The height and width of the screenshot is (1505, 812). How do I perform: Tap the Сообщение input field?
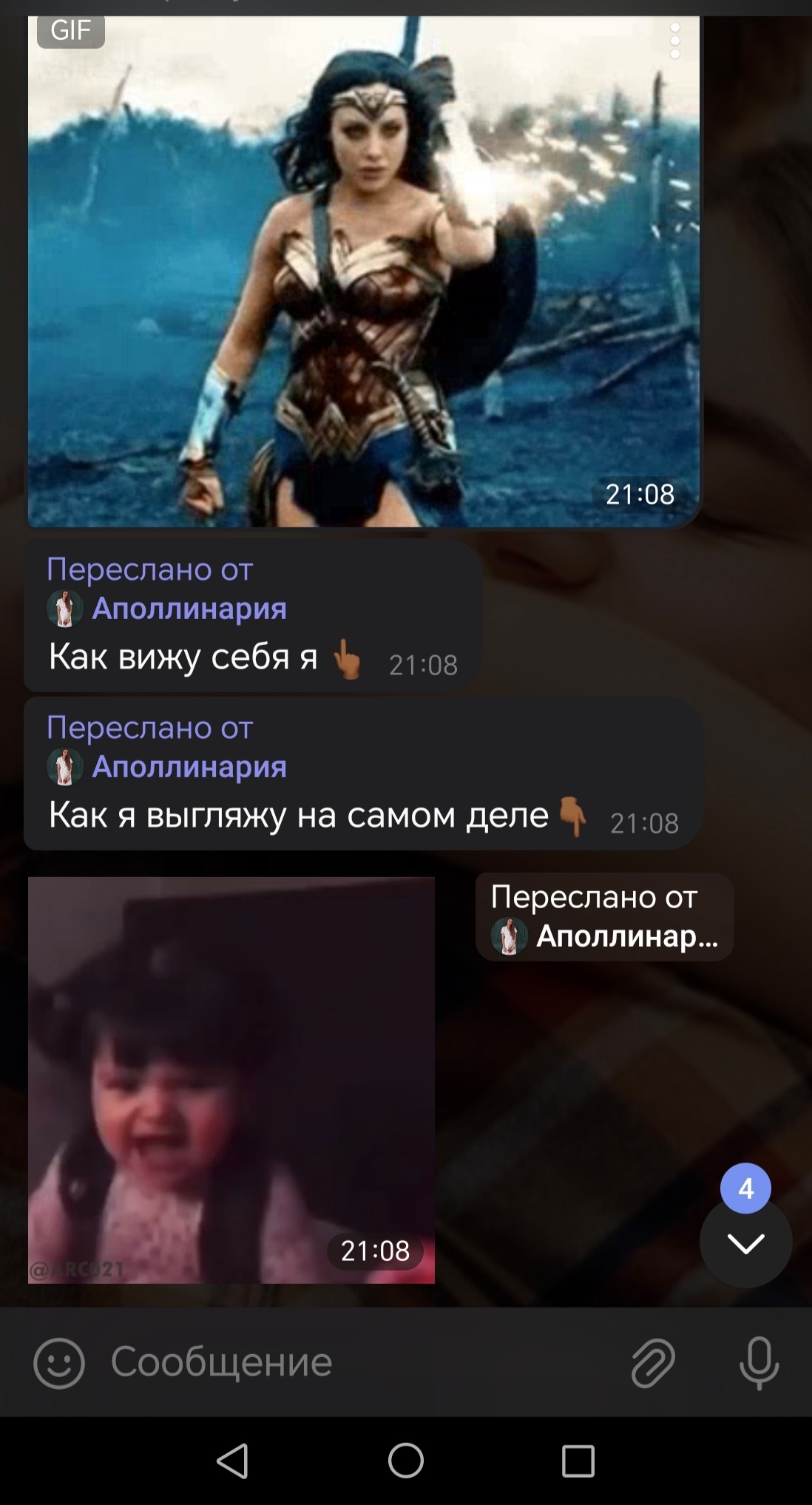[x=355, y=1362]
